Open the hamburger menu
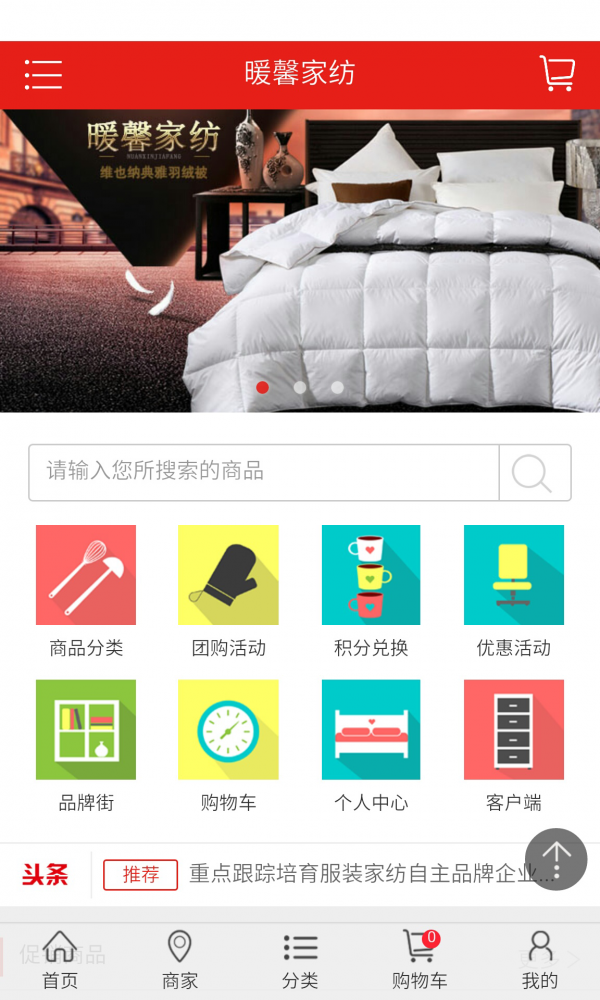Image resolution: width=600 pixels, height=1000 pixels. [x=43, y=74]
